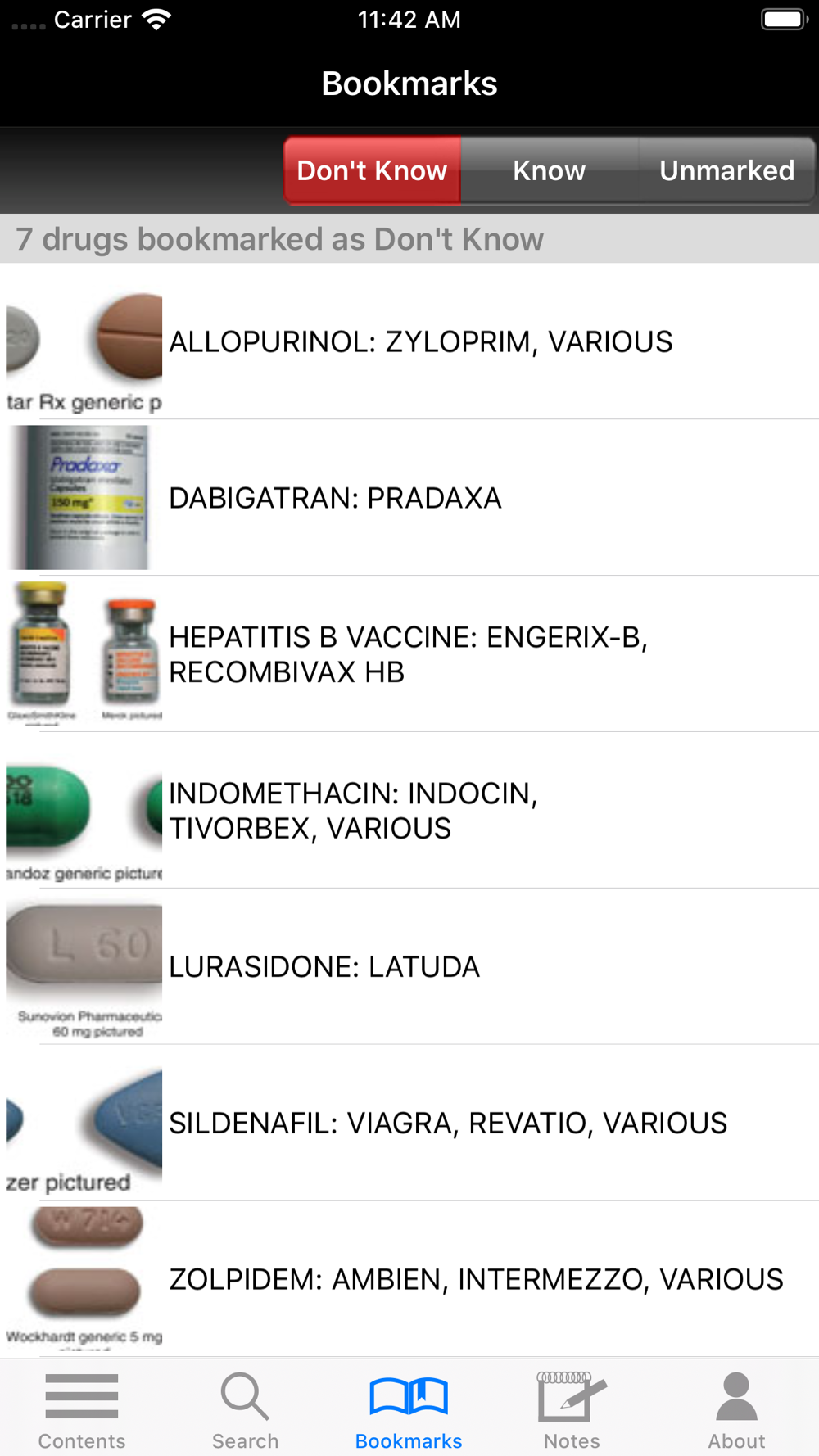
Task: View Lurasidone: Latuda drug card
Action: click(324, 967)
